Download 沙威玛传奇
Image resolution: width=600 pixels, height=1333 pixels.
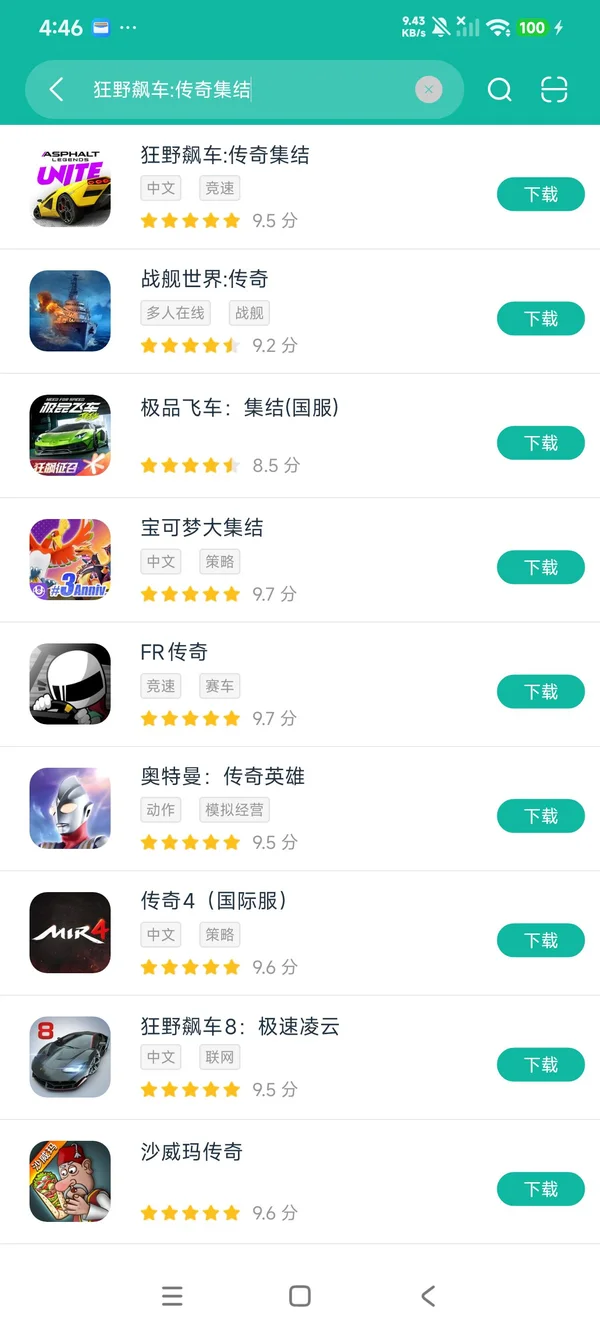pos(540,1189)
